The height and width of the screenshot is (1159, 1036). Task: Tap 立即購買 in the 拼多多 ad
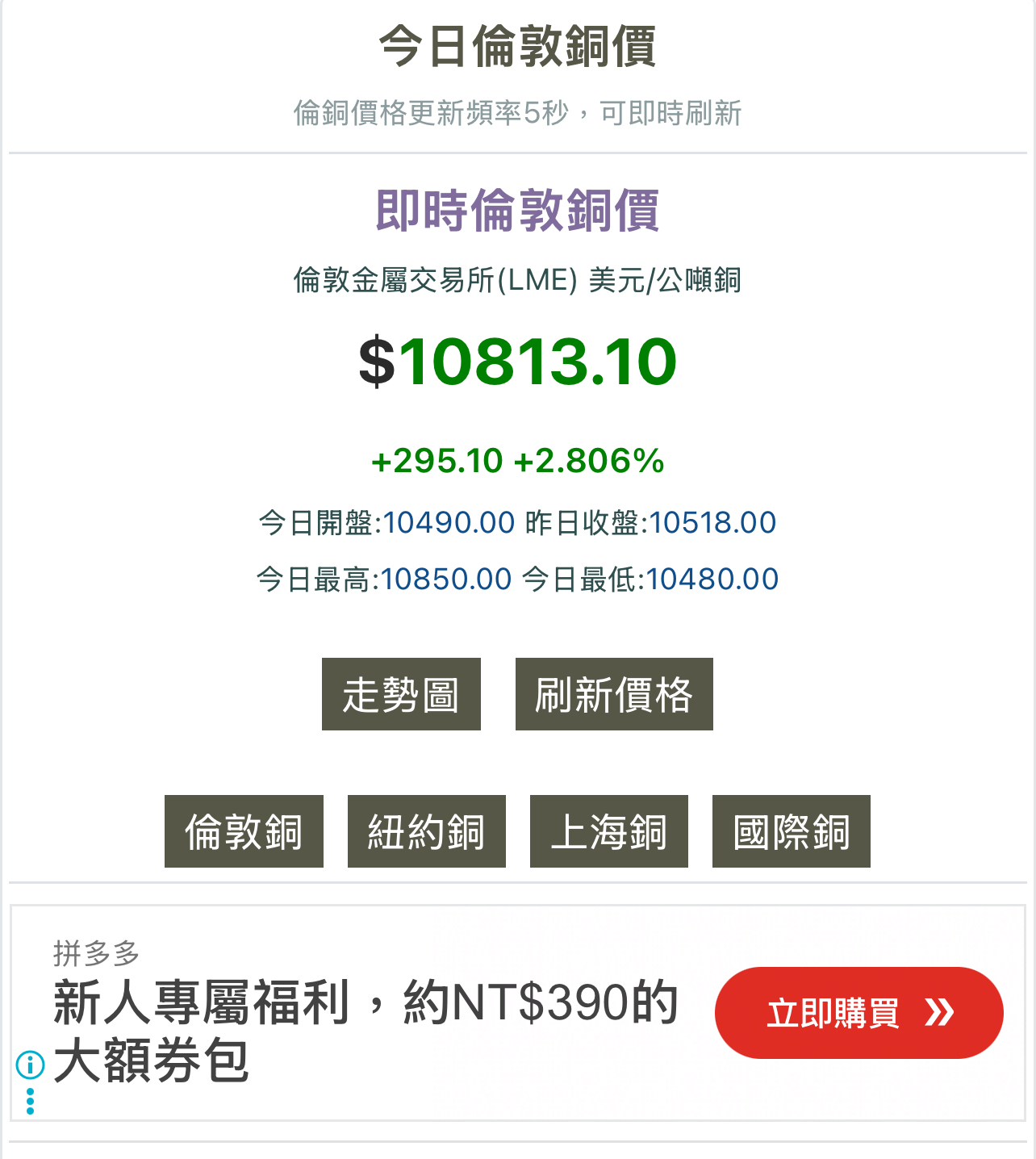click(858, 1012)
